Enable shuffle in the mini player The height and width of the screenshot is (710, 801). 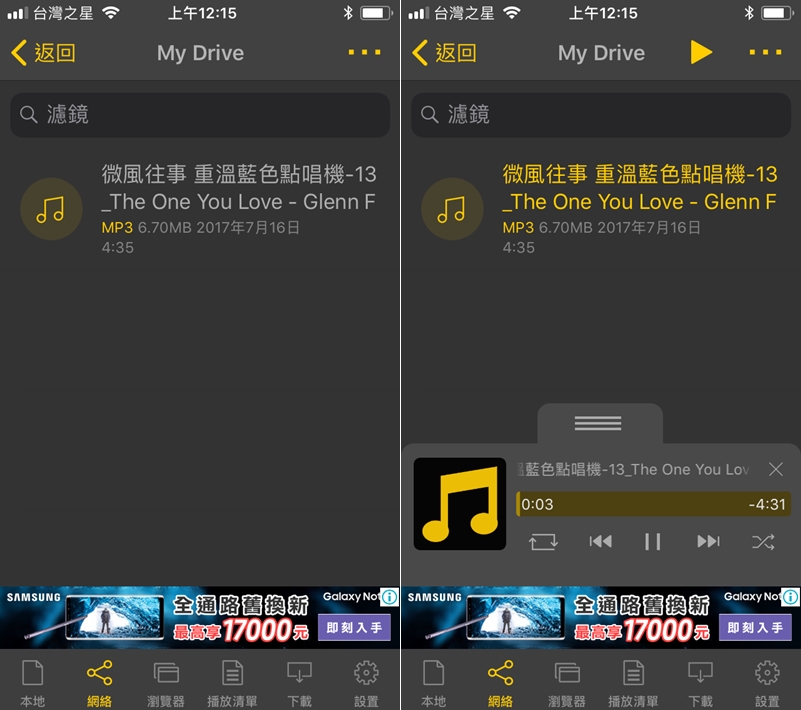(763, 542)
